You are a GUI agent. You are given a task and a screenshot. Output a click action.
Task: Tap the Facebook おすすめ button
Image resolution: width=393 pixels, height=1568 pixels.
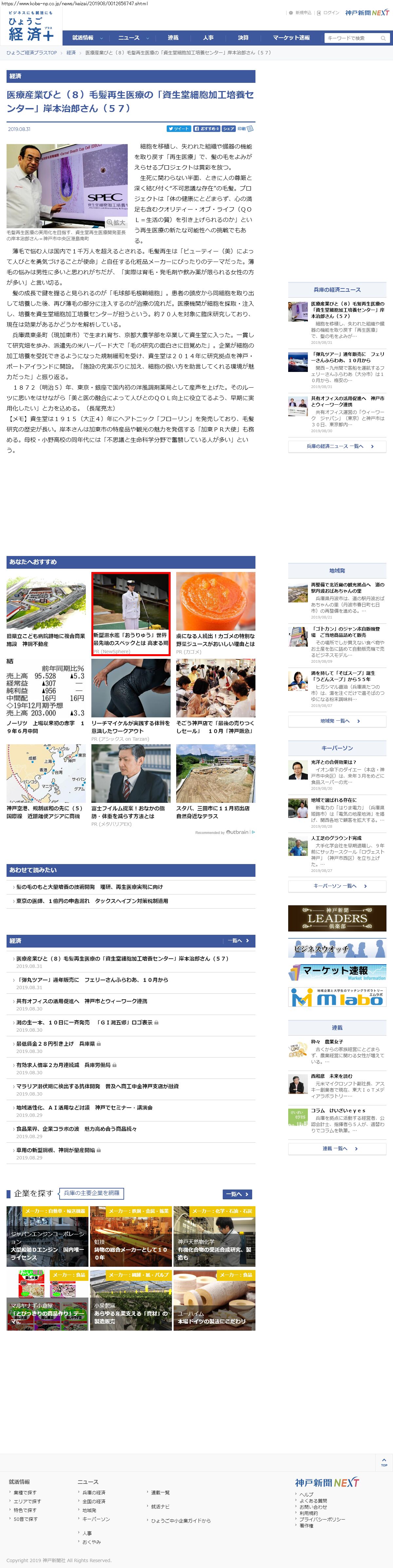tap(207, 129)
